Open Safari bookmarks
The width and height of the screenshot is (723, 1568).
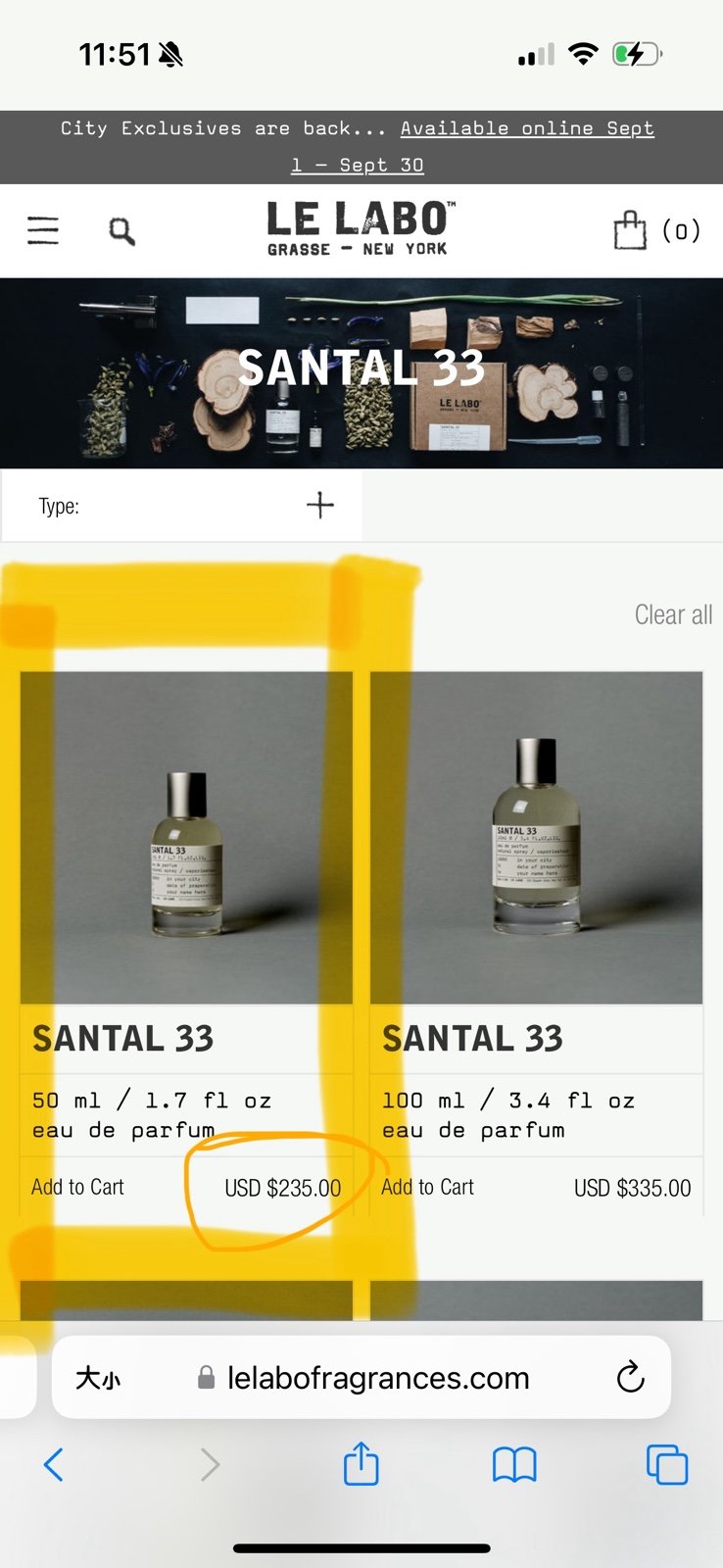tap(514, 1465)
